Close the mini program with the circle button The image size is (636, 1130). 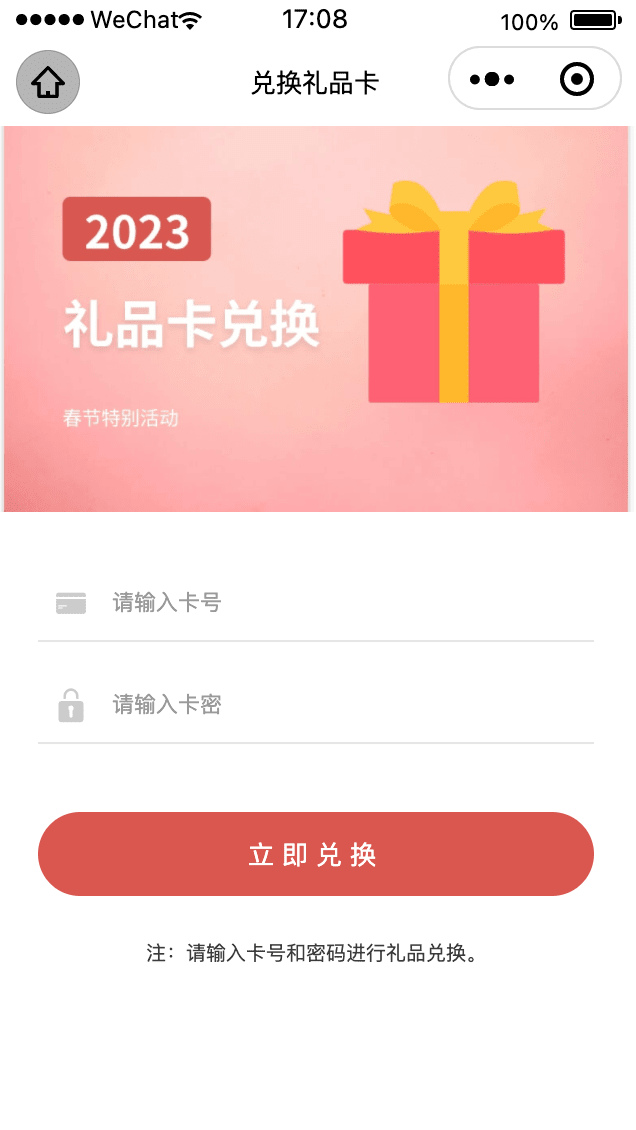tap(577, 79)
